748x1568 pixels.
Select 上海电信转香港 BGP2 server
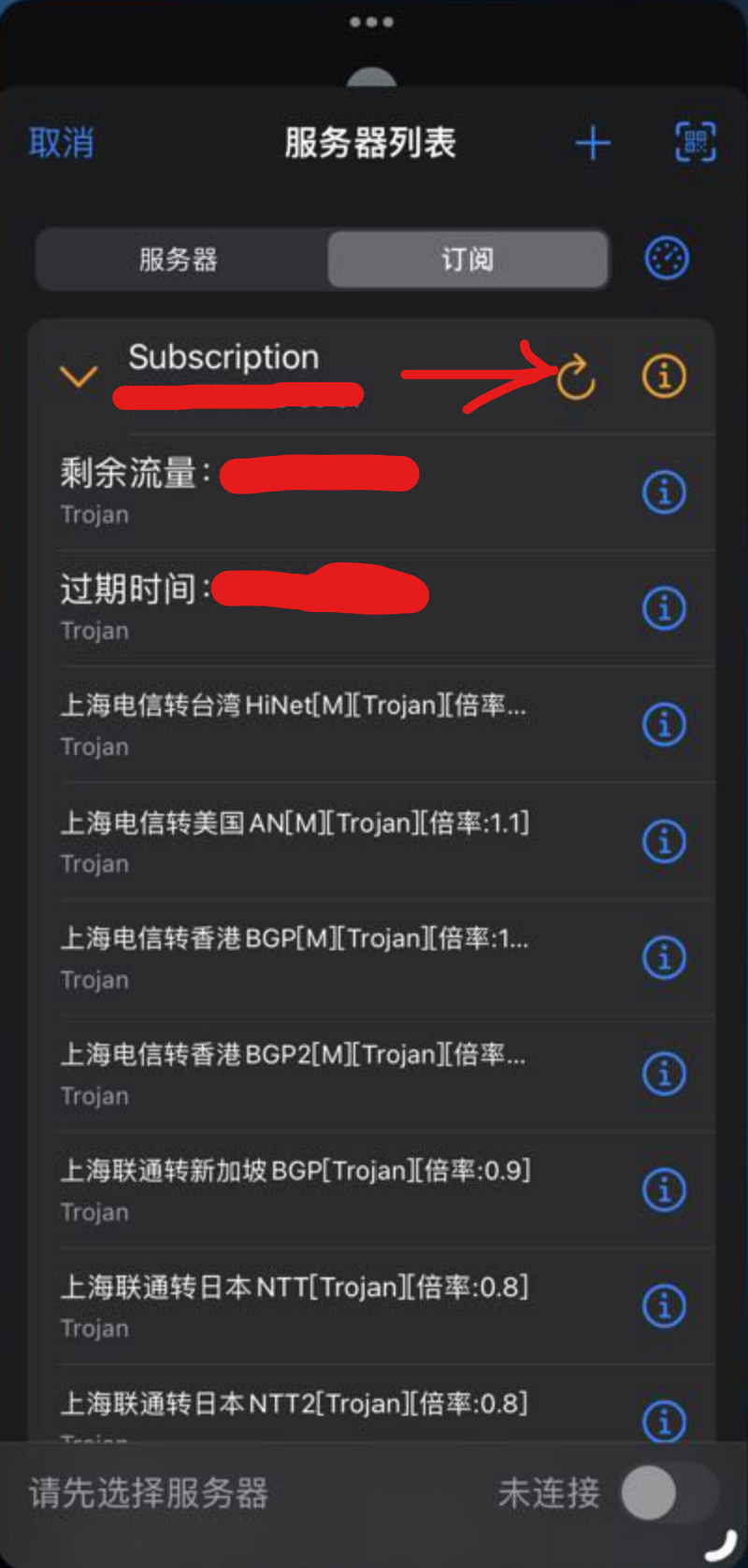[x=294, y=1073]
